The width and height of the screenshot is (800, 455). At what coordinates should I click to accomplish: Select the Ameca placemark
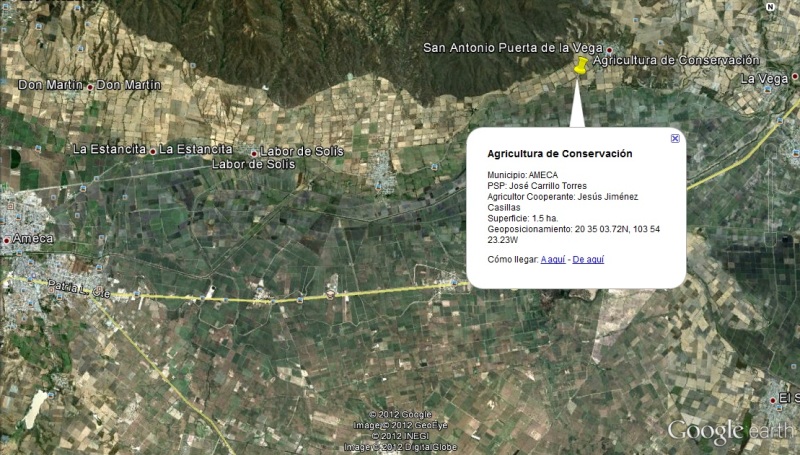(x=8, y=240)
